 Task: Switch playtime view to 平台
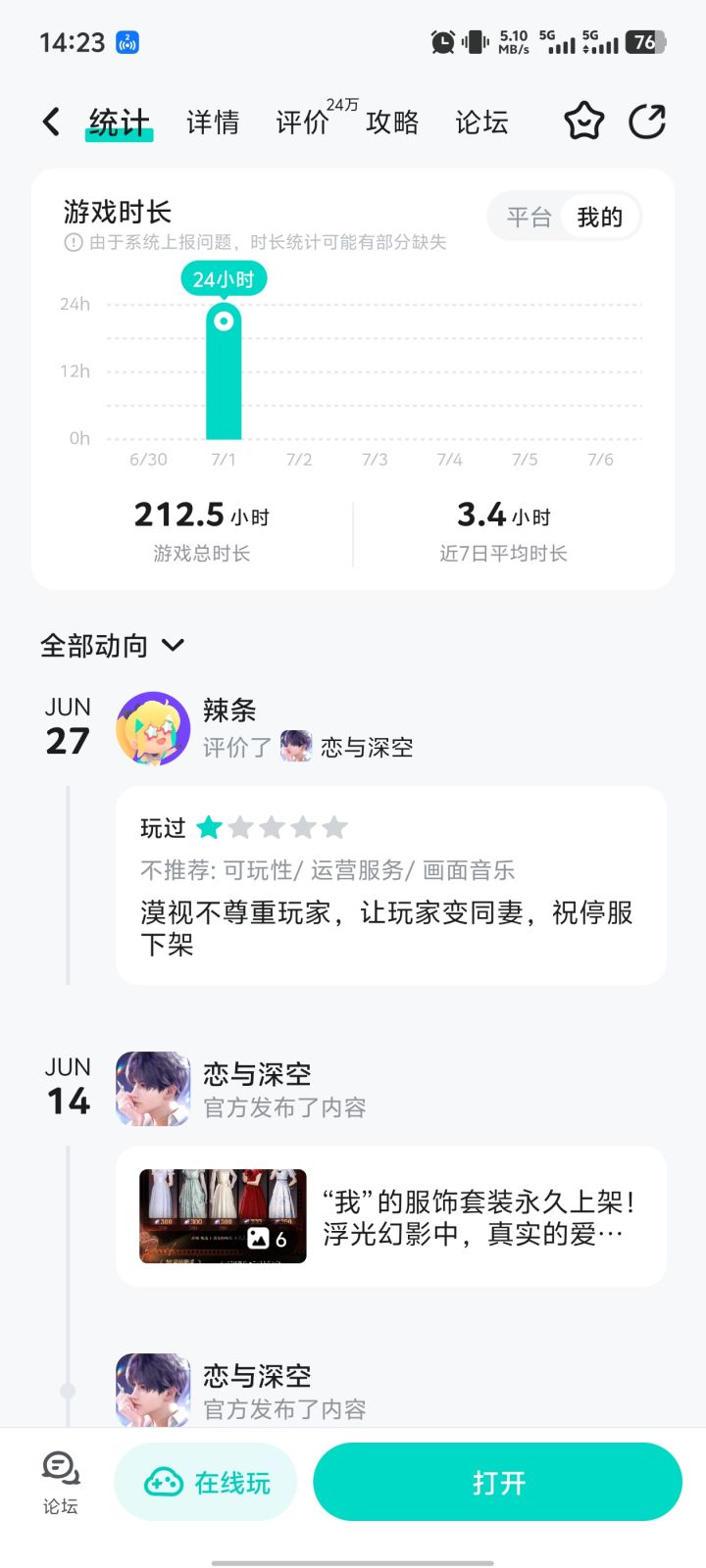[529, 217]
